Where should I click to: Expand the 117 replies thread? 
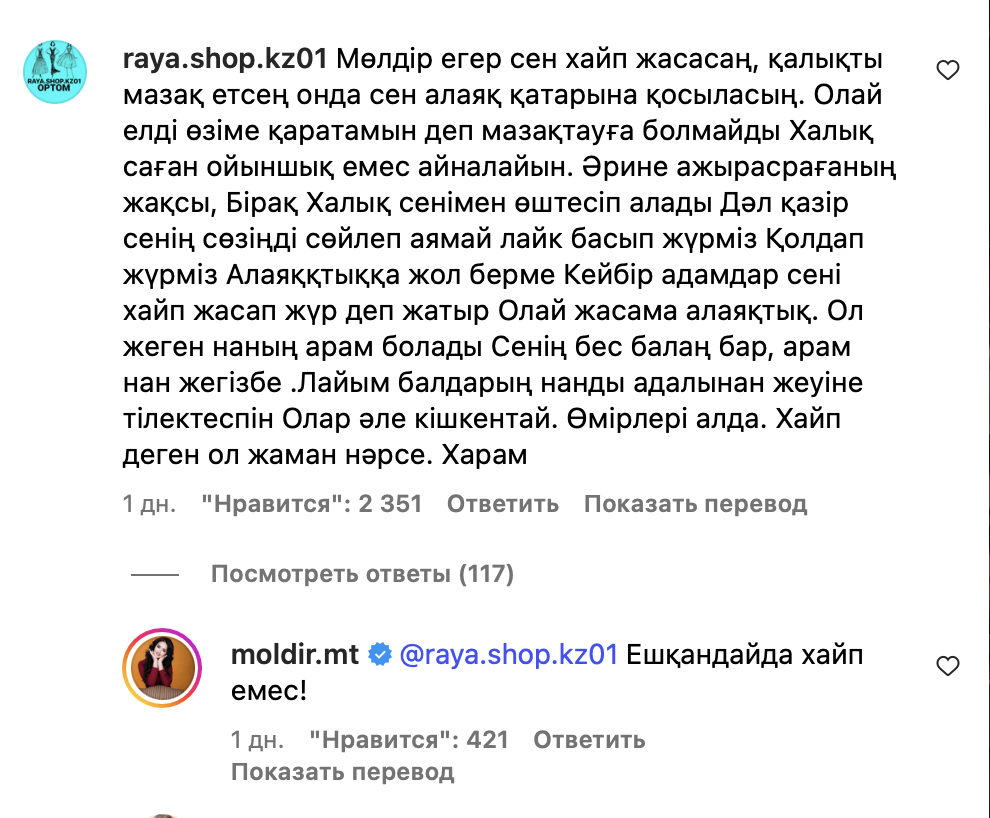coord(362,574)
